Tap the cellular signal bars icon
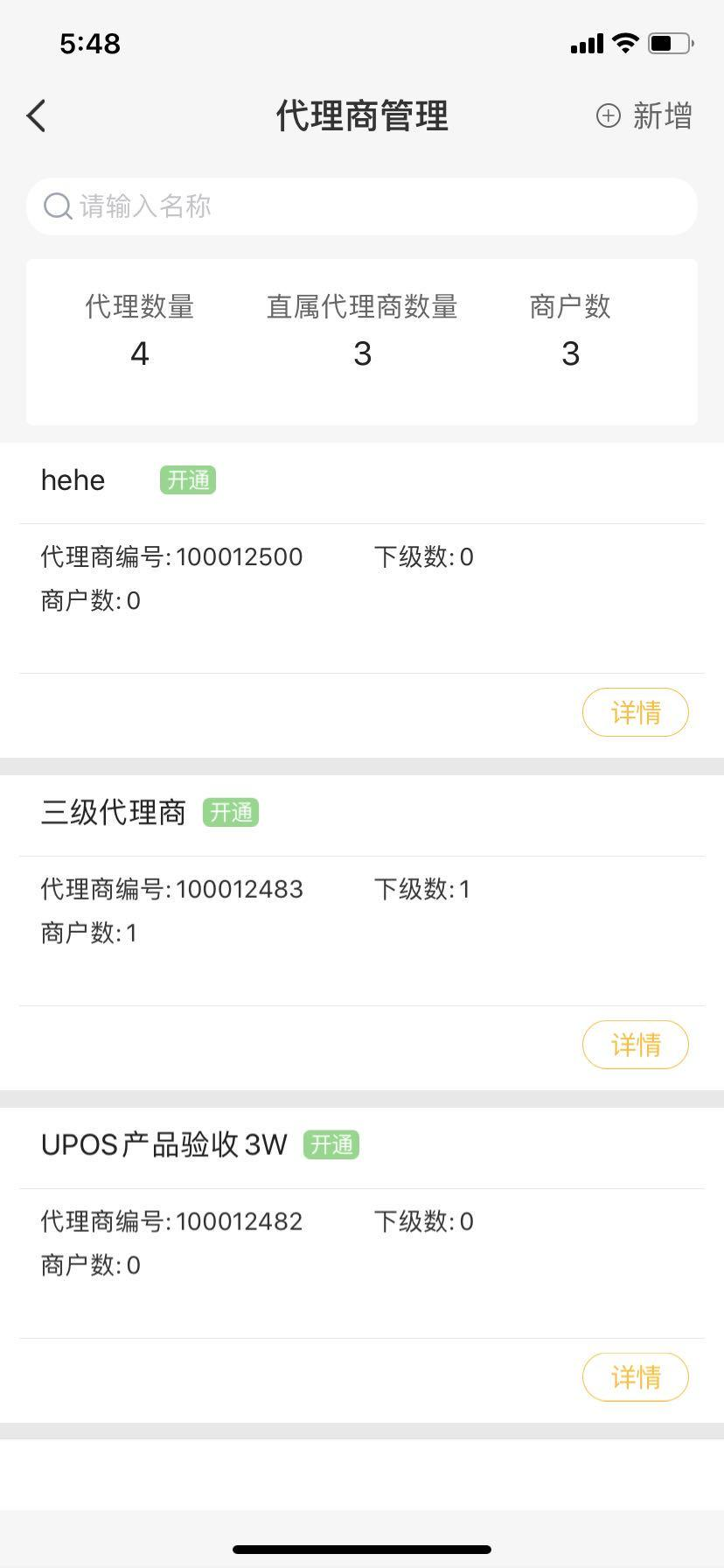The height and width of the screenshot is (1568, 724). point(585,40)
